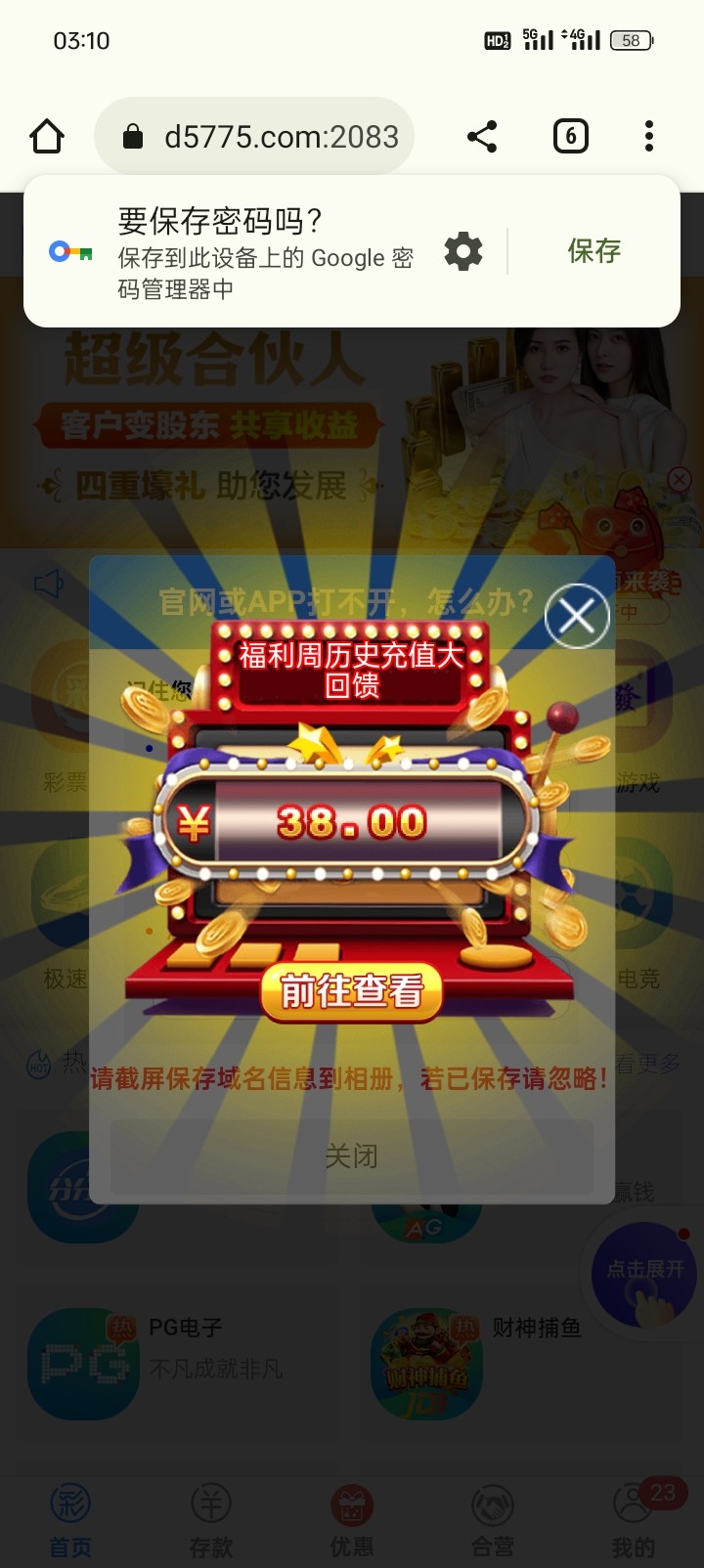Tap the 前往查看 button

(351, 992)
